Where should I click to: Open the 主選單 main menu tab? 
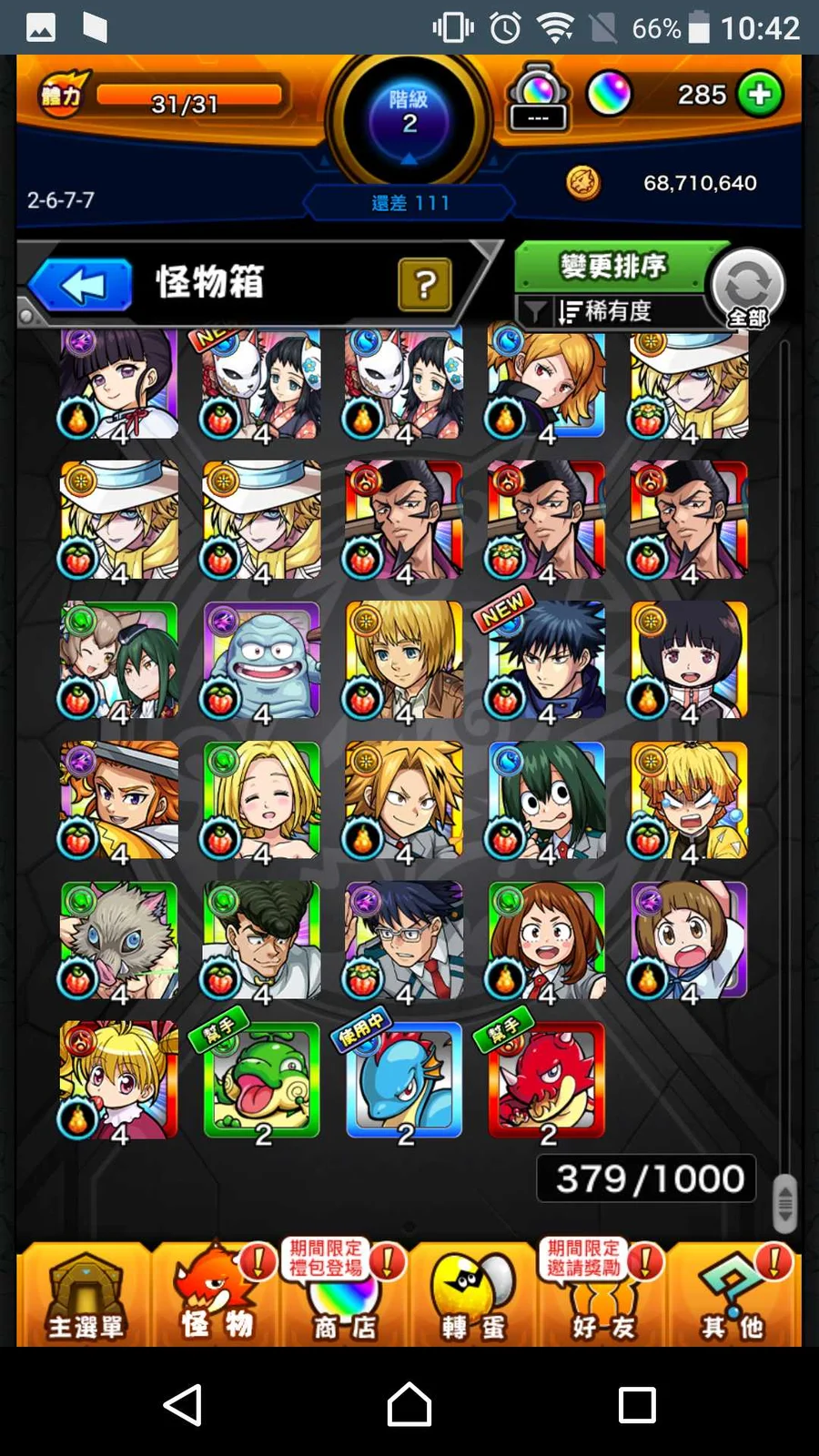(85, 1295)
